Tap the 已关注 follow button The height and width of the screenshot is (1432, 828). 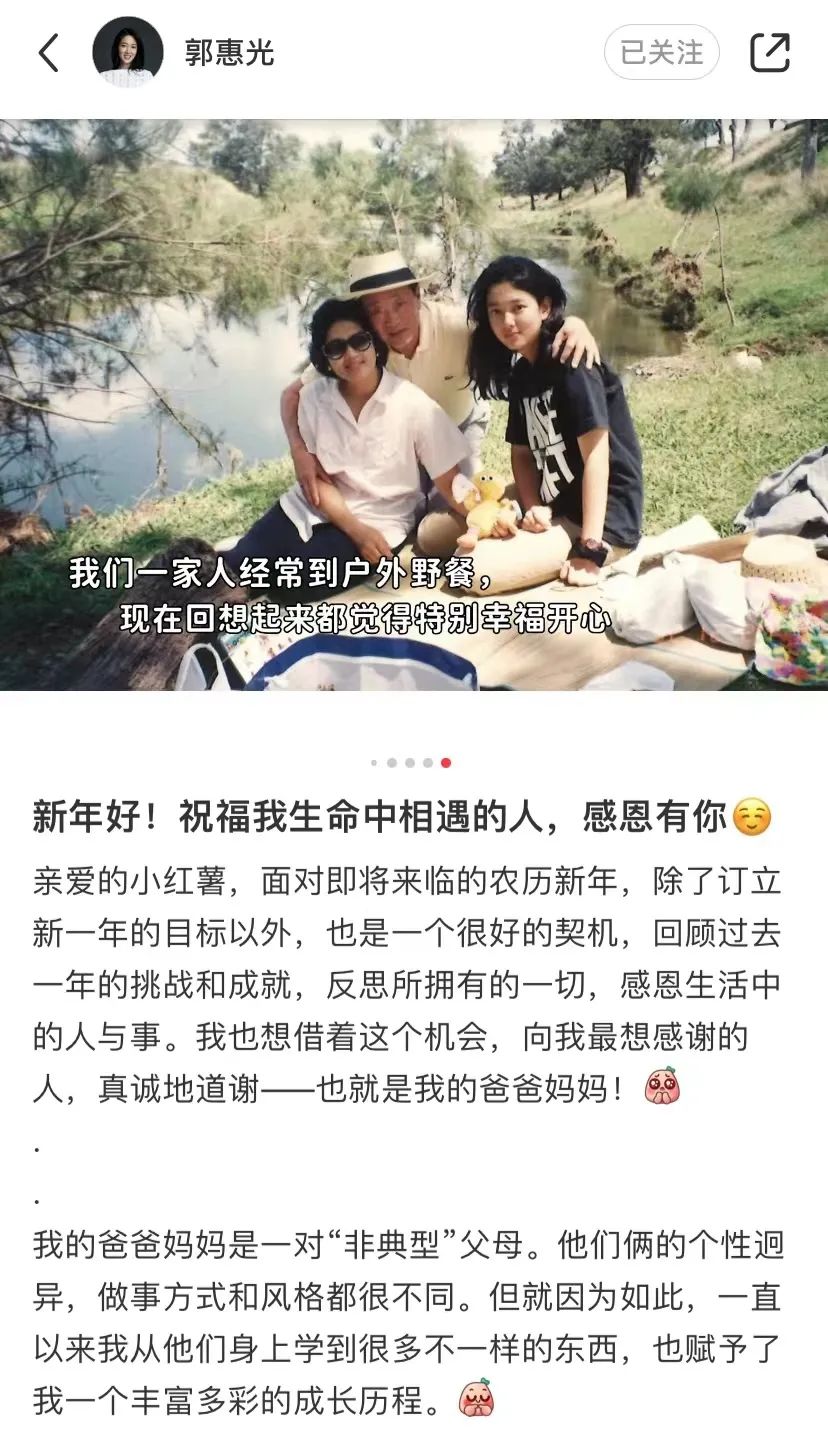pyautogui.click(x=661, y=53)
